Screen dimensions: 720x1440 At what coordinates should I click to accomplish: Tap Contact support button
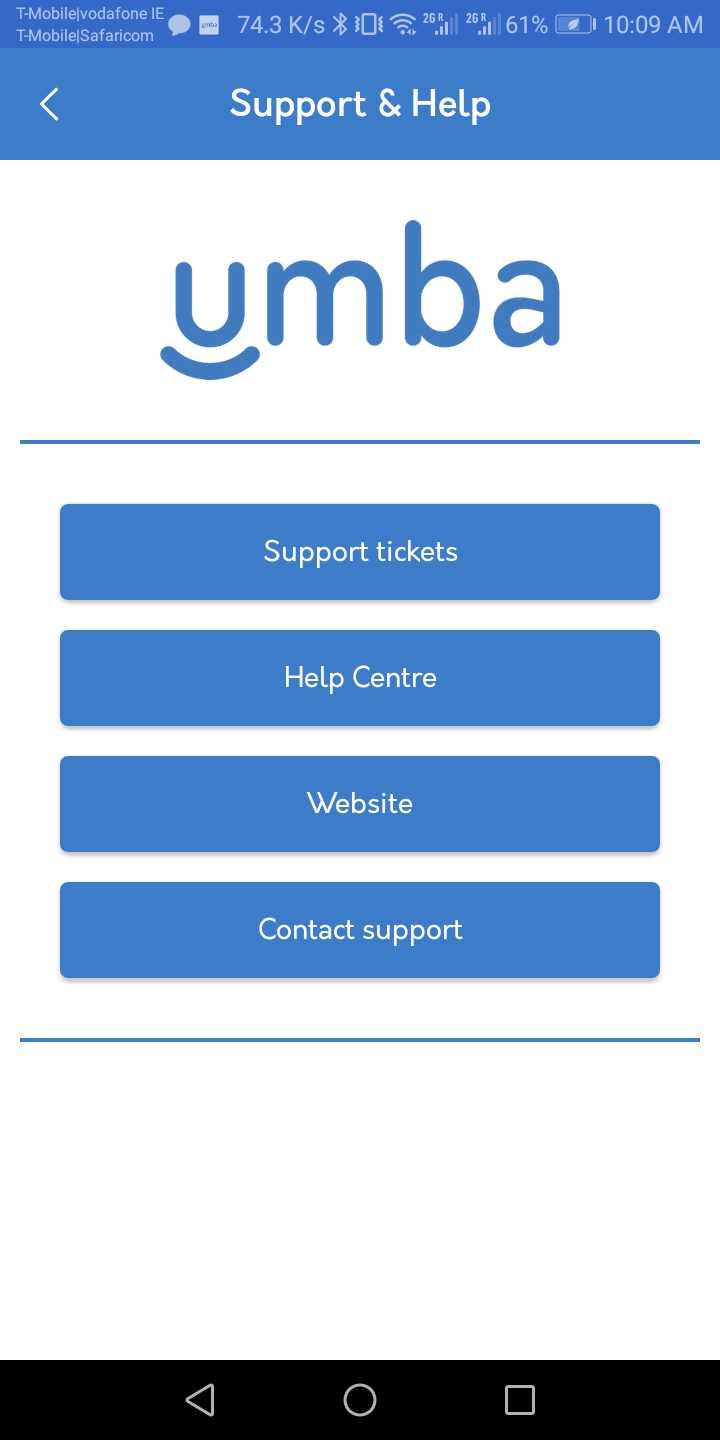[360, 930]
